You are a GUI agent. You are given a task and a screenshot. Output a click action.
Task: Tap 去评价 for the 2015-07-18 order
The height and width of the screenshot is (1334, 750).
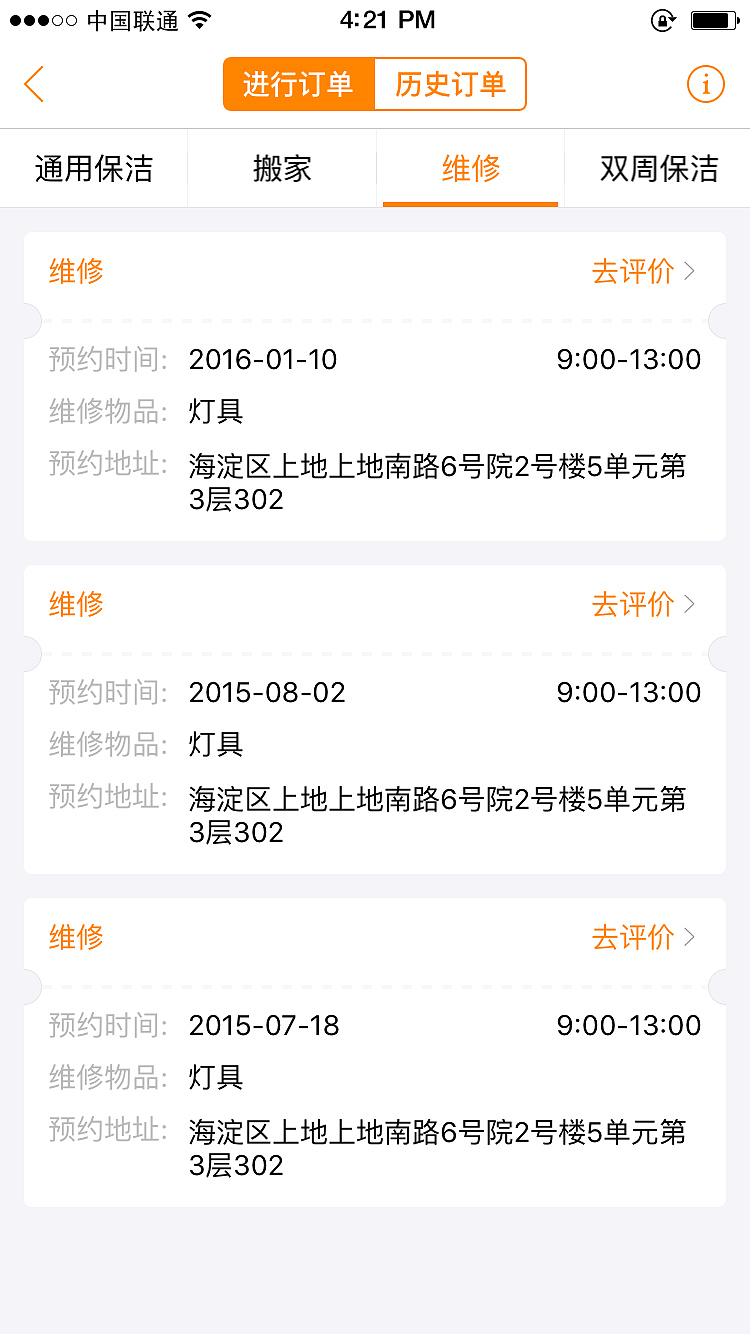642,937
